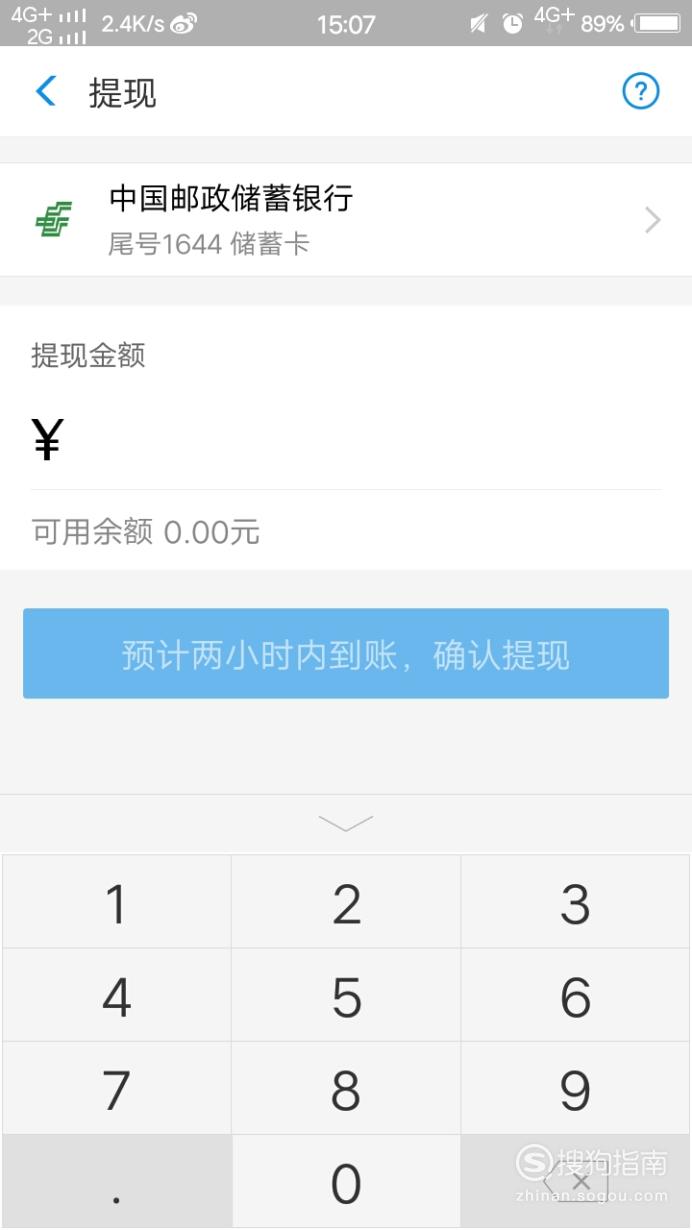Type digit 0 on keypad
The width and height of the screenshot is (692, 1230).
pos(346,1182)
